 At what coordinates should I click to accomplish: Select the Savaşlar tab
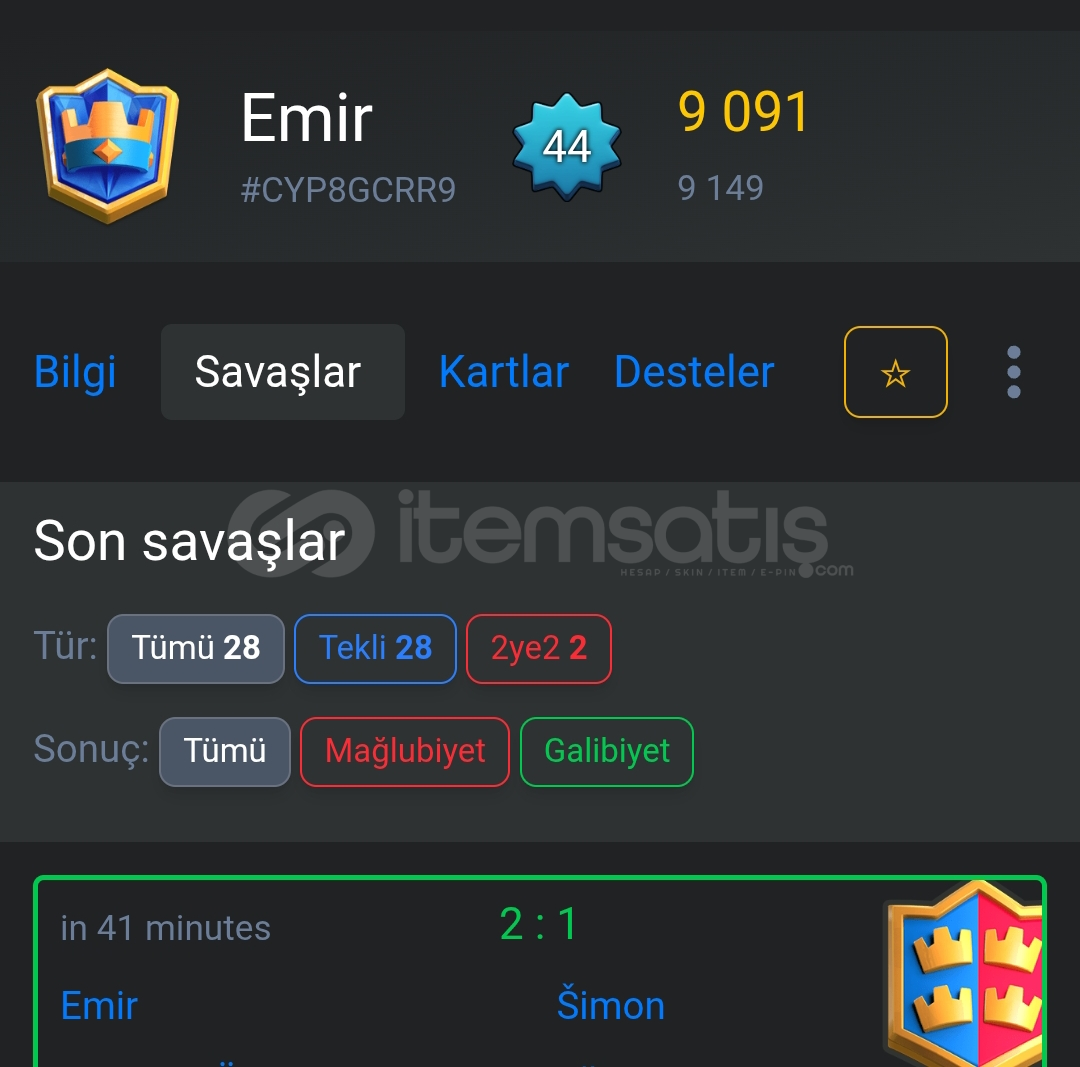pos(282,372)
